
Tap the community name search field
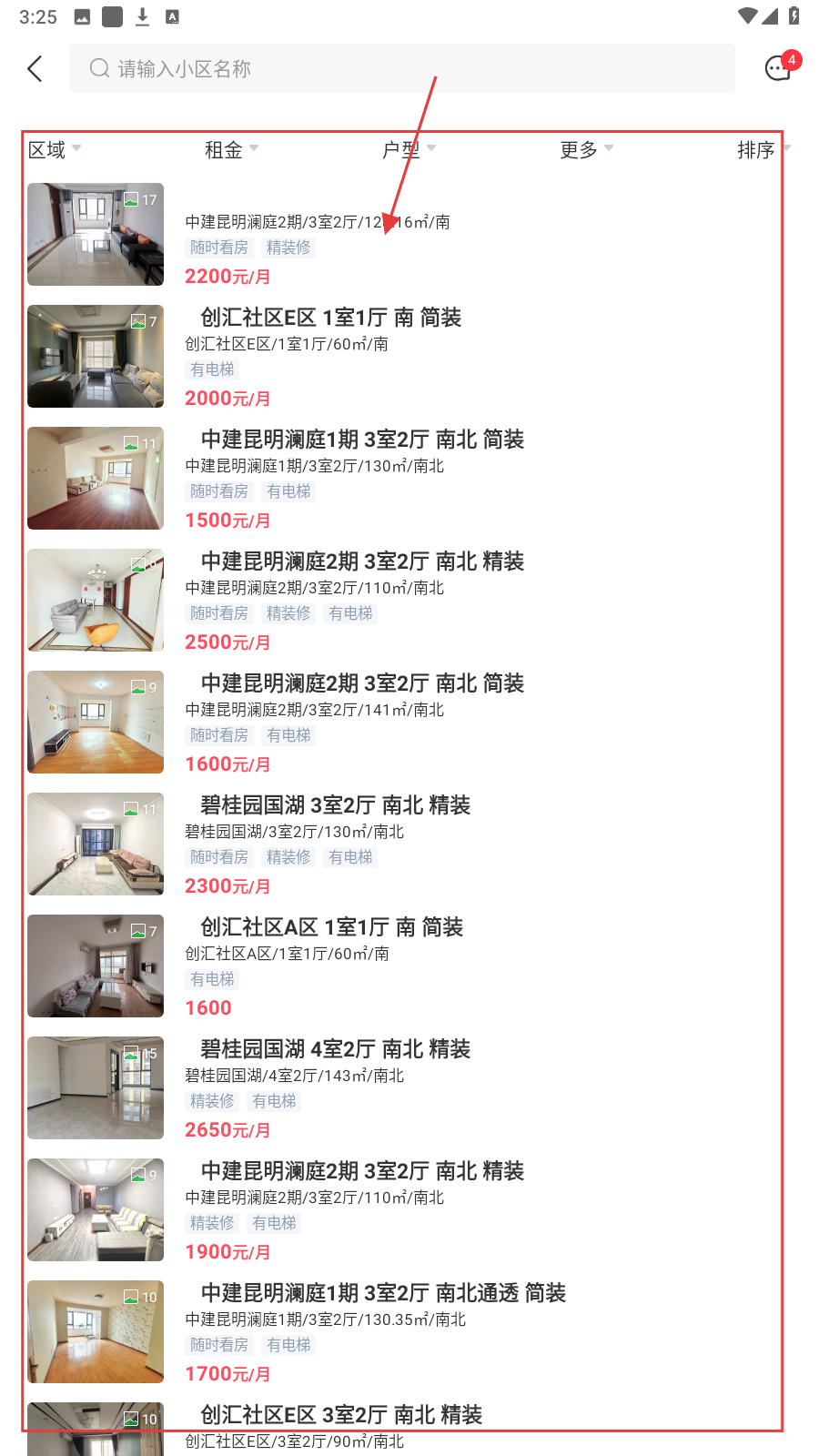(400, 69)
